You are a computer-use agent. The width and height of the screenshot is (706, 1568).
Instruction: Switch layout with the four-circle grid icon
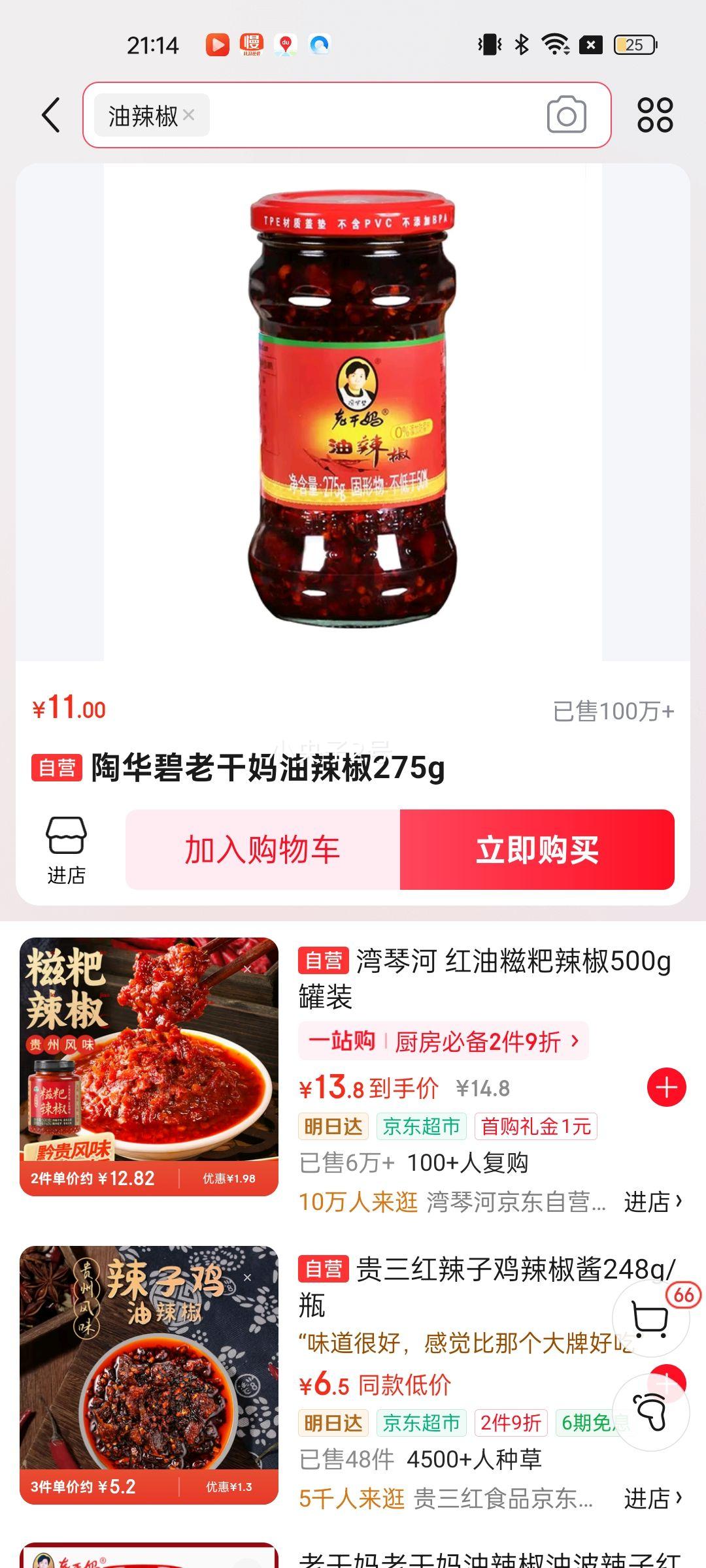point(655,115)
